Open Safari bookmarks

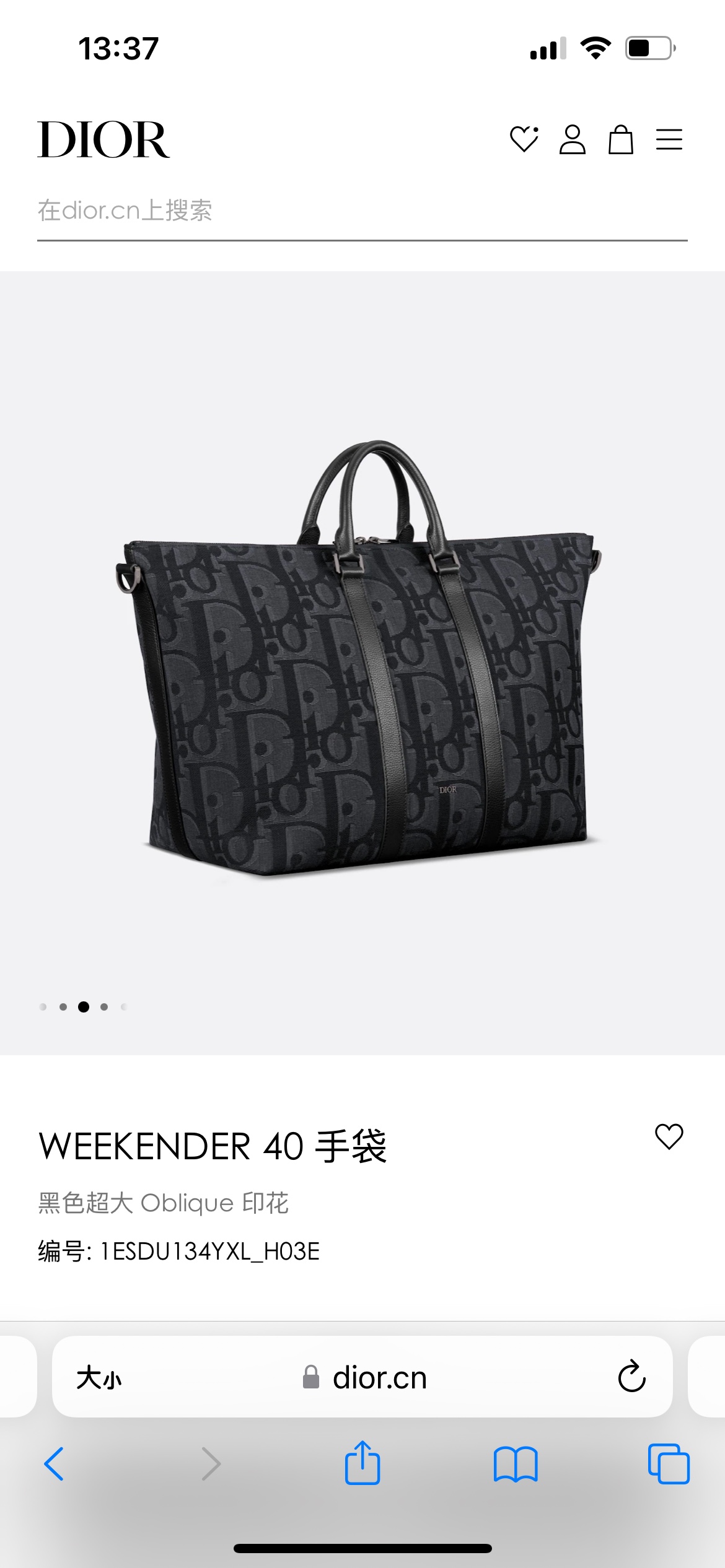[516, 1464]
